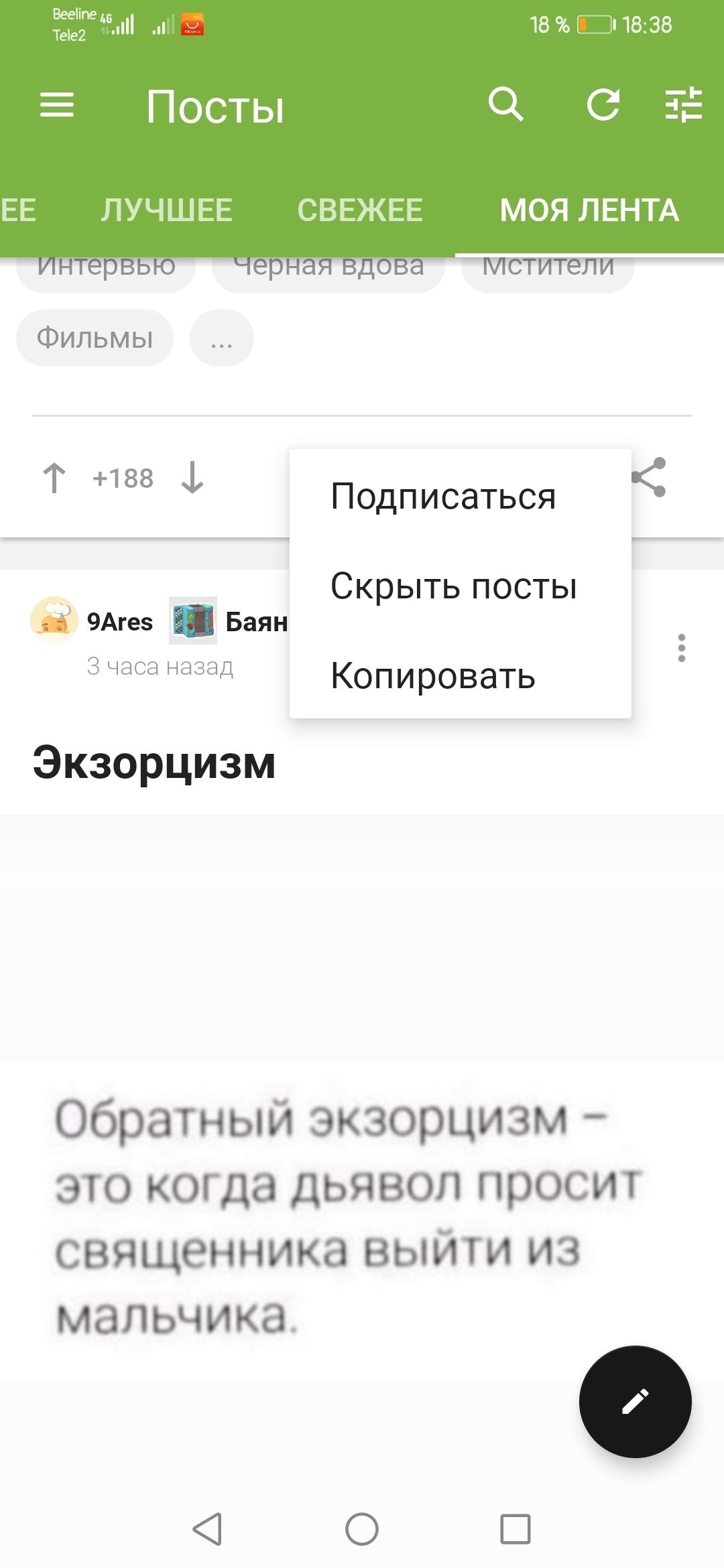Open the Фильмы tag chip
724x1568 pixels.
click(x=95, y=338)
